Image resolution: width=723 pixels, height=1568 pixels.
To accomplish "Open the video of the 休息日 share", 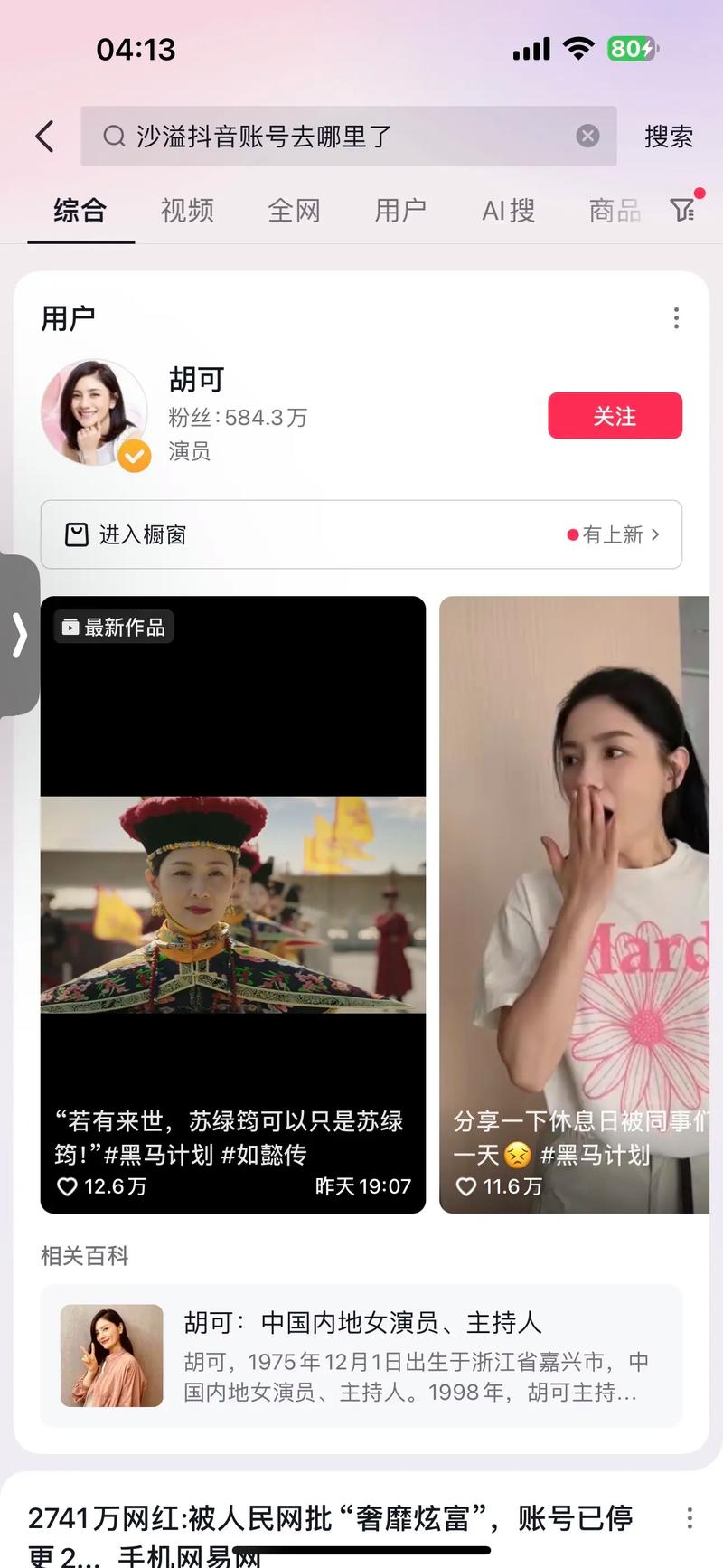I will pos(574,904).
